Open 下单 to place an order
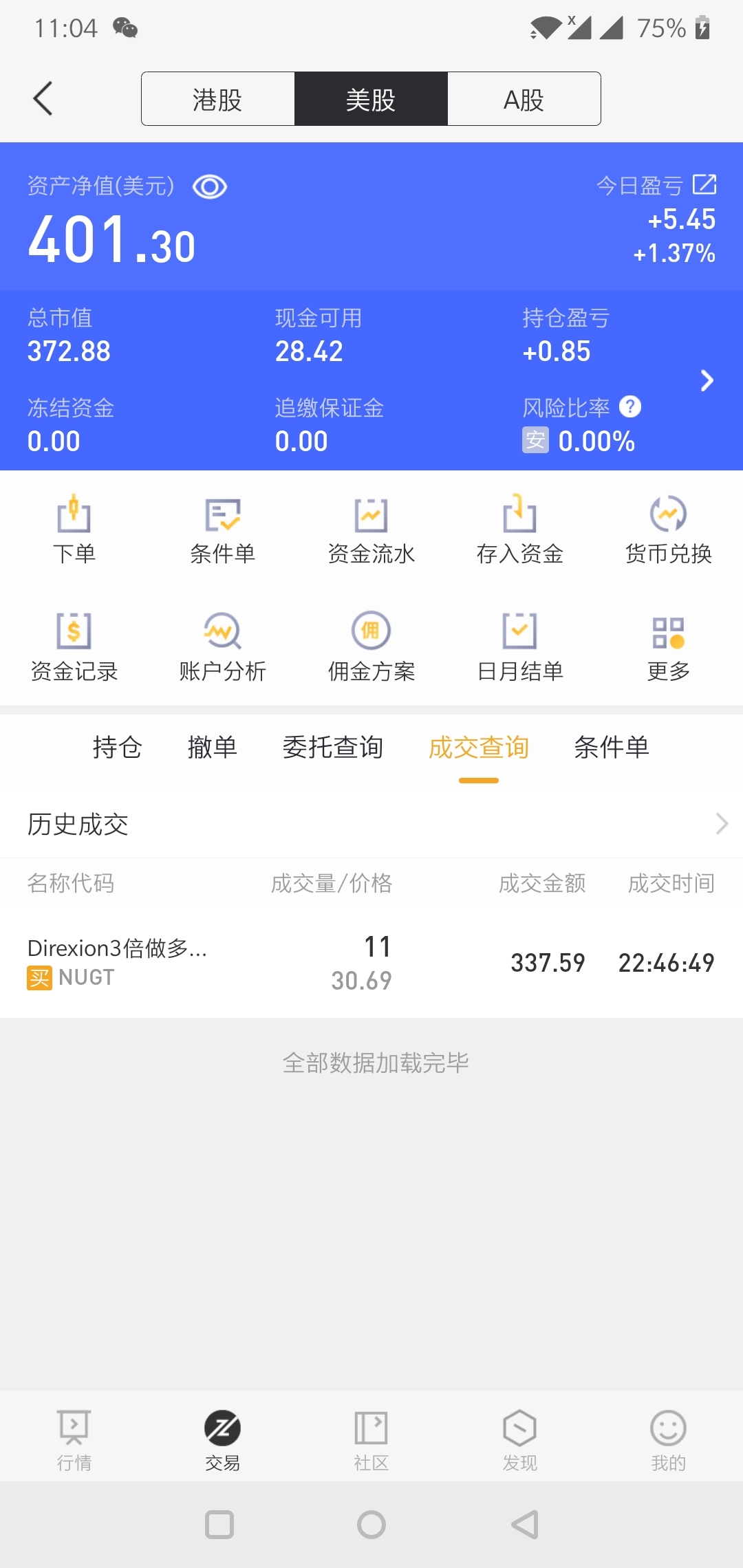 [x=74, y=530]
